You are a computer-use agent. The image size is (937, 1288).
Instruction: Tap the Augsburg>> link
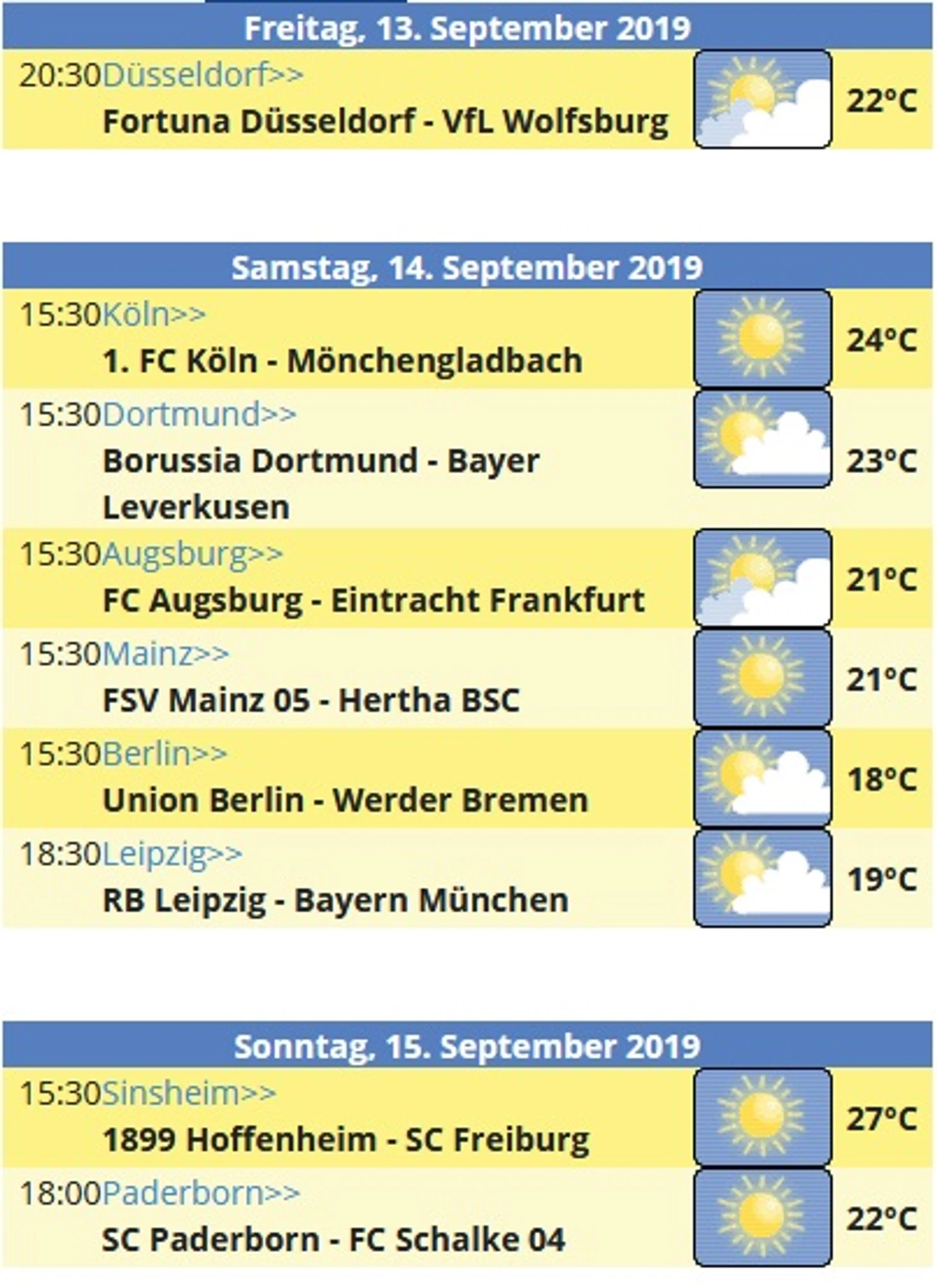(192, 554)
